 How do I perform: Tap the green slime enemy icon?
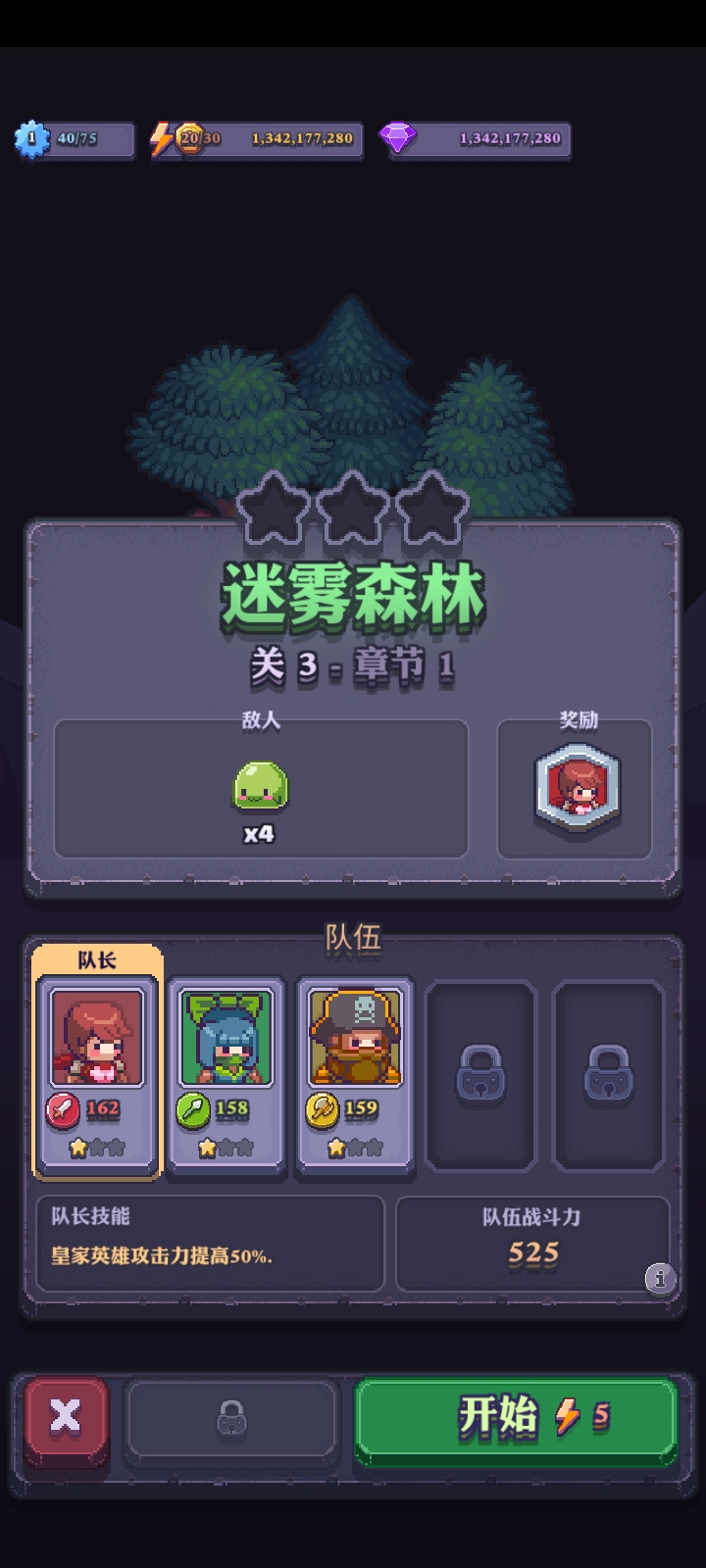point(260,786)
